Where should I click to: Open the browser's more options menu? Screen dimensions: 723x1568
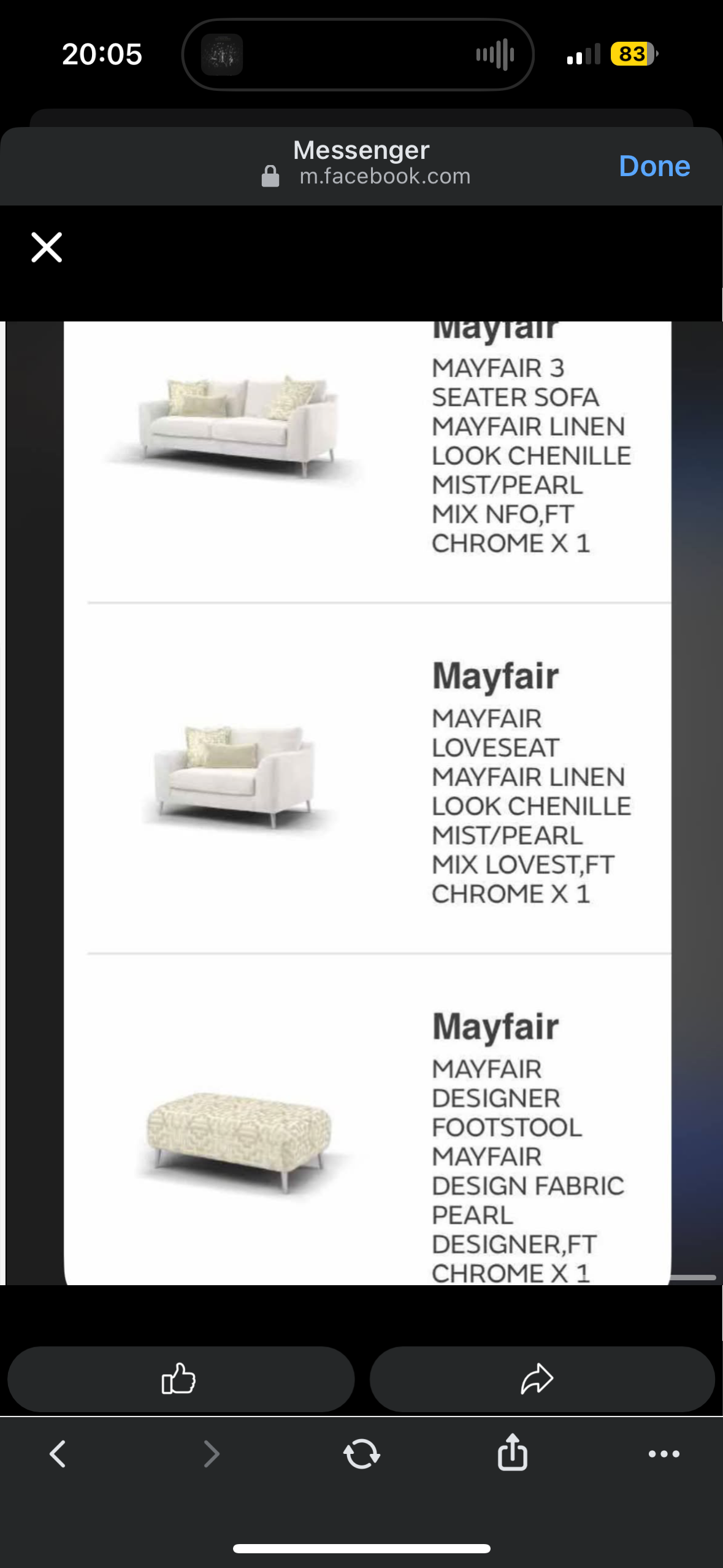click(664, 1453)
